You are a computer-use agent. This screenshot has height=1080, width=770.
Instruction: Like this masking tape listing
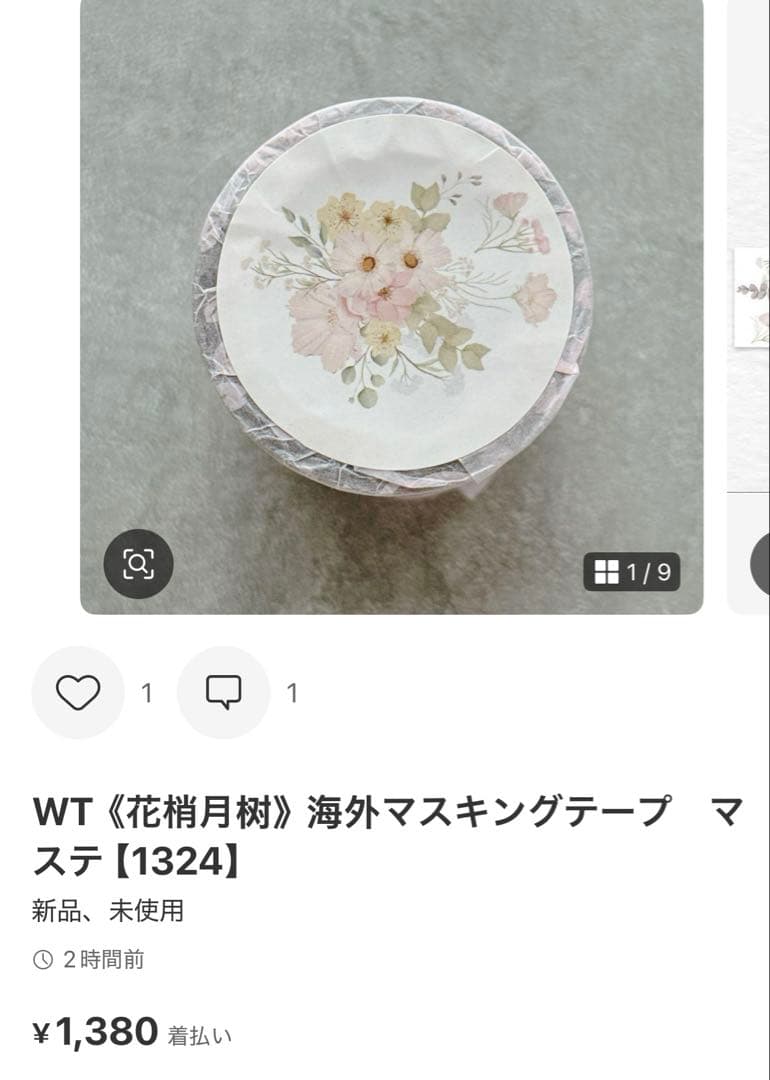click(x=78, y=693)
